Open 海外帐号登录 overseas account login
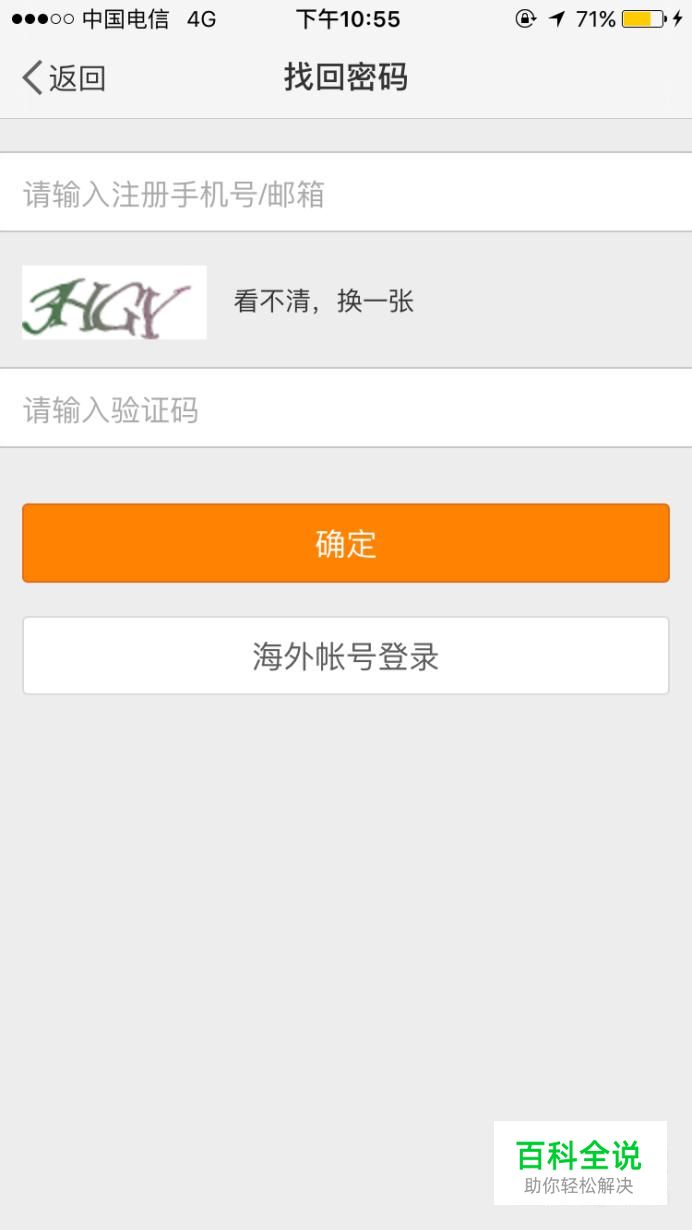692x1230 pixels. [x=345, y=656]
